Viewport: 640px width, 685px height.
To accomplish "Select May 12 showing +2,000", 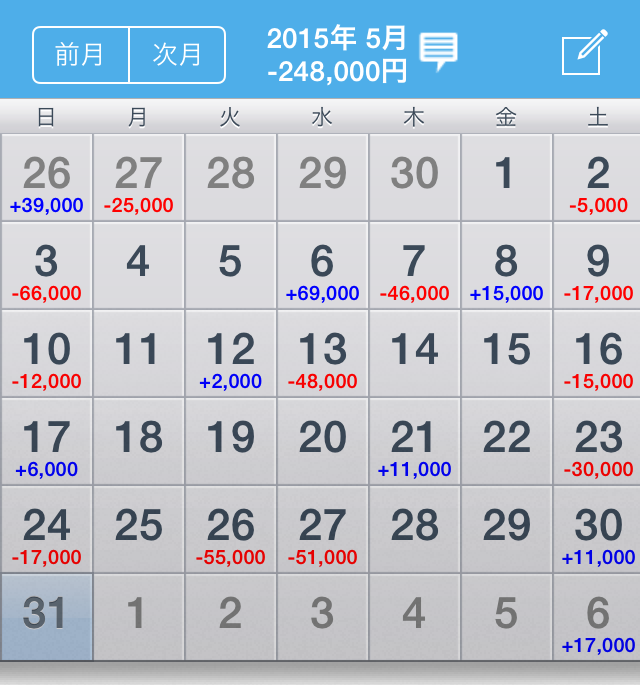I will [230, 354].
